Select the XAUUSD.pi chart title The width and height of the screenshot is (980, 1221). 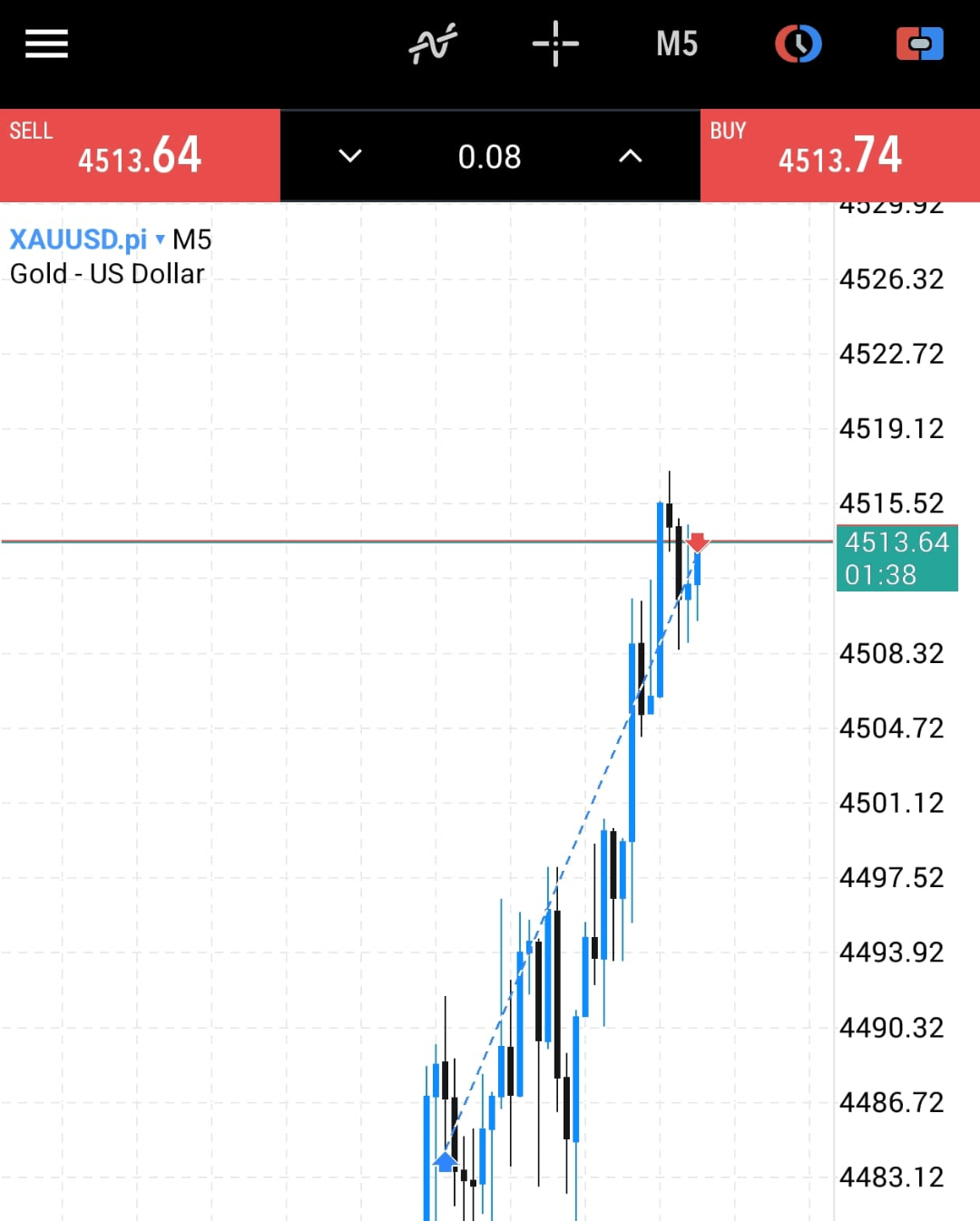click(76, 239)
